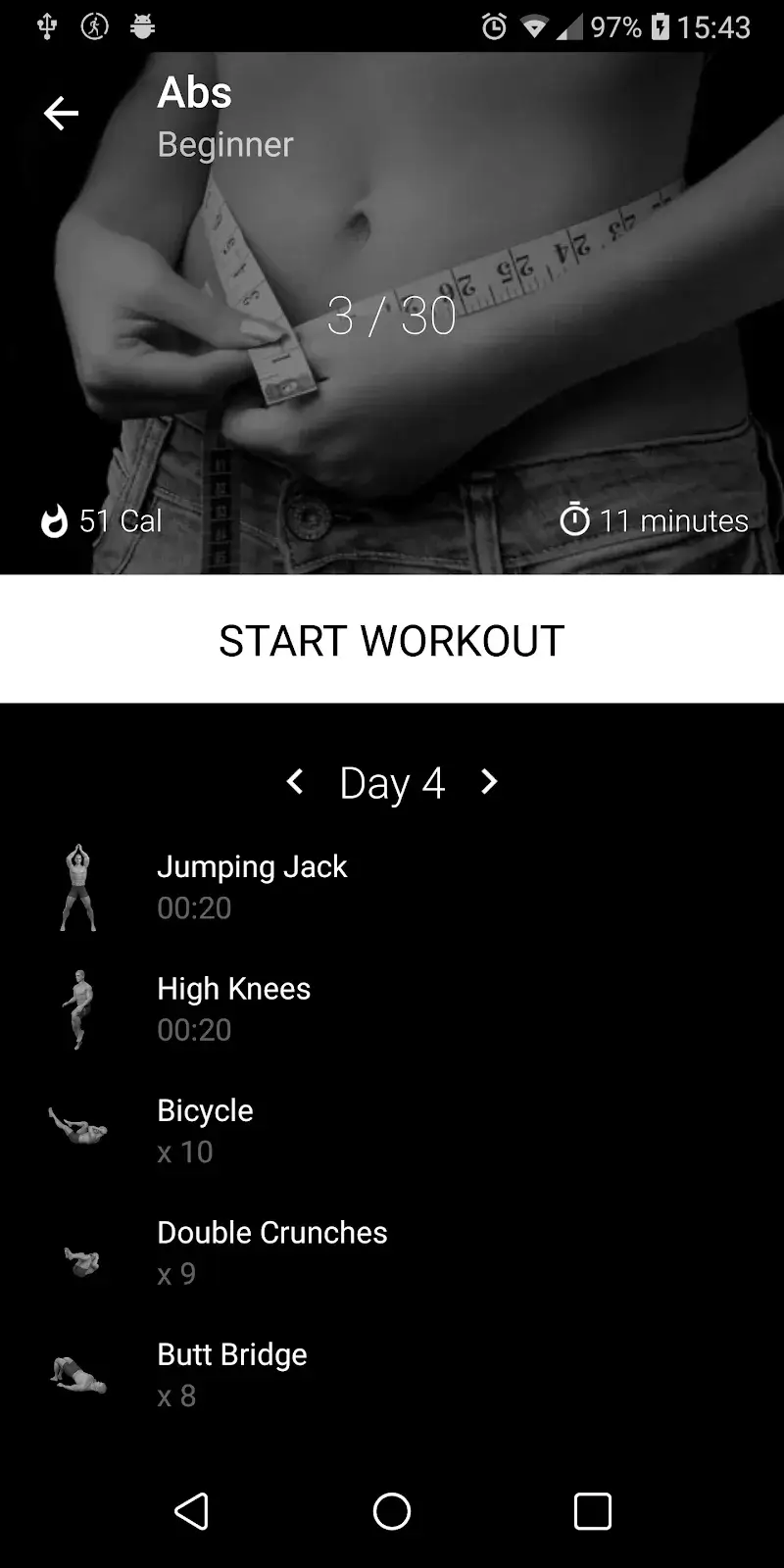This screenshot has height=1568, width=784.
Task: Tap the Day 4 header label
Action: click(391, 782)
